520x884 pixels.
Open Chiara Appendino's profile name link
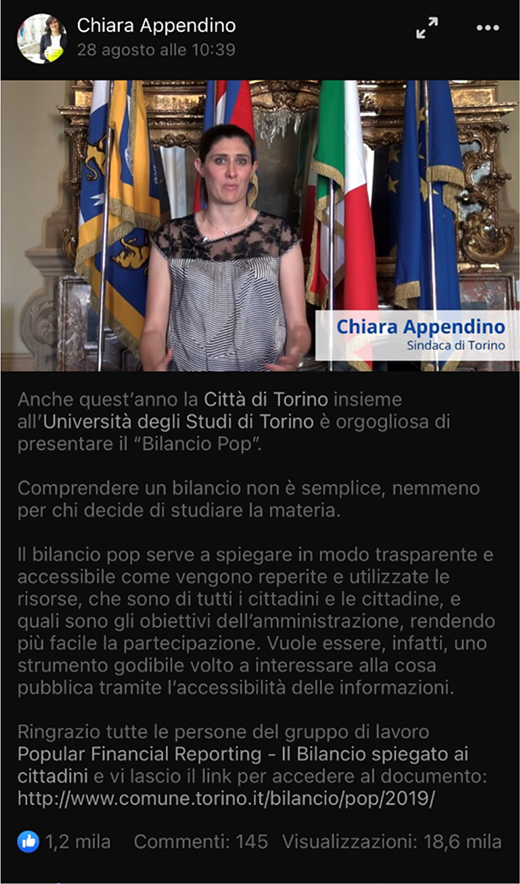pos(156,25)
